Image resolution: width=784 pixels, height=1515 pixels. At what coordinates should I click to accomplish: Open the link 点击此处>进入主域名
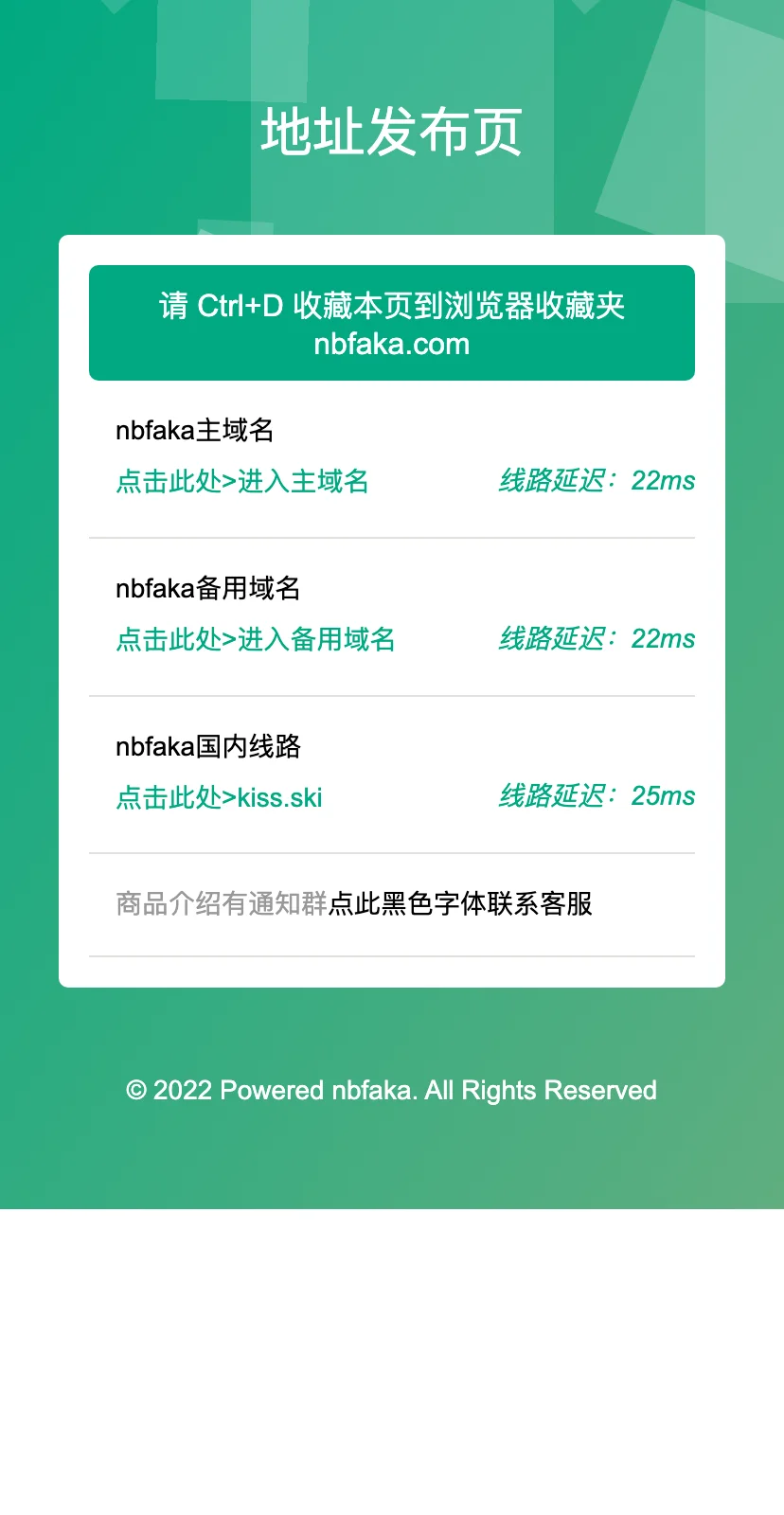(x=242, y=482)
